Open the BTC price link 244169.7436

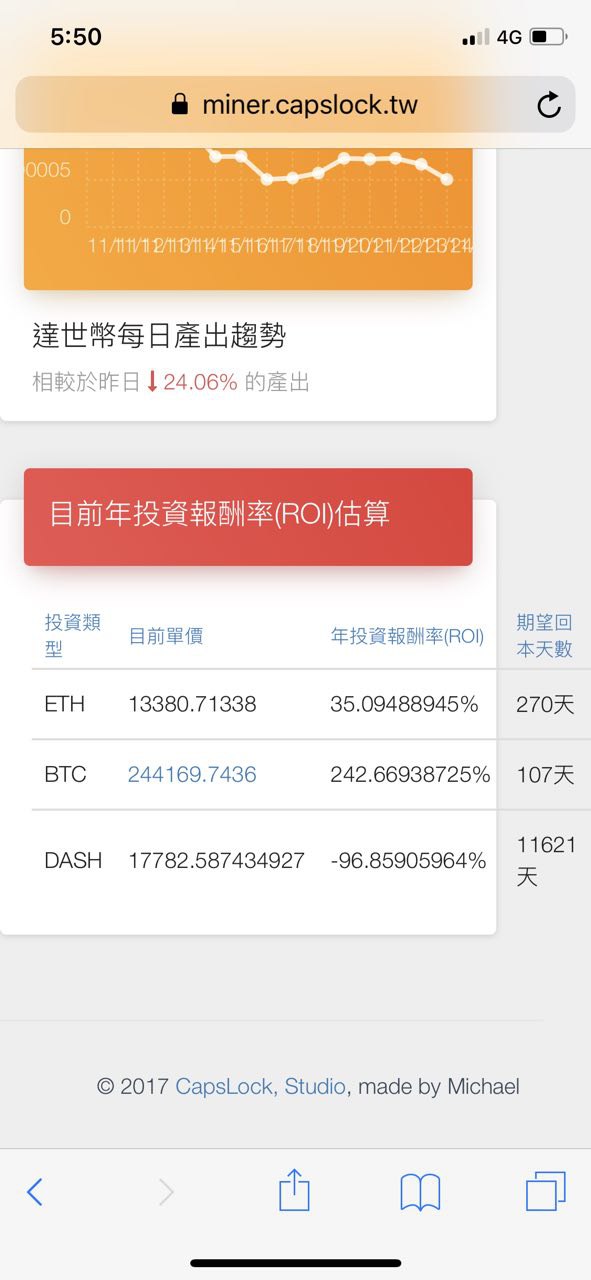[192, 774]
